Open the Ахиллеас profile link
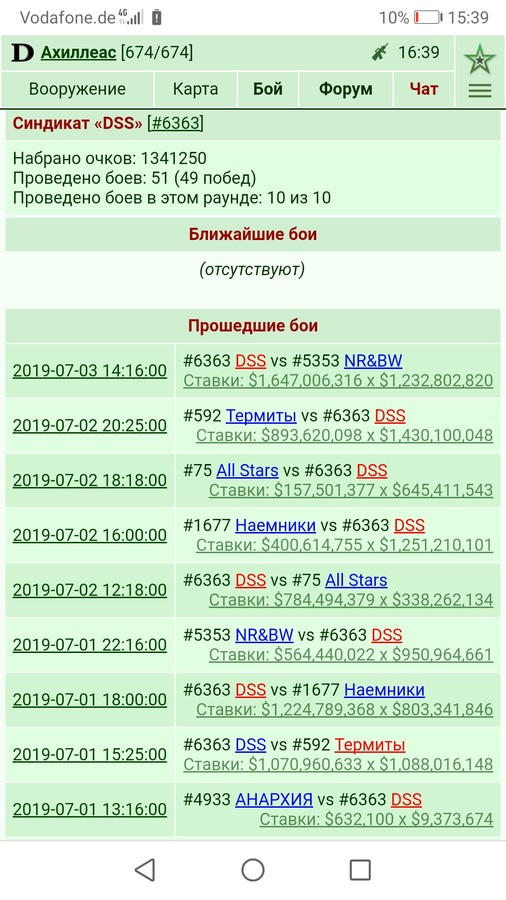This screenshot has height=900, width=506. (x=78, y=53)
